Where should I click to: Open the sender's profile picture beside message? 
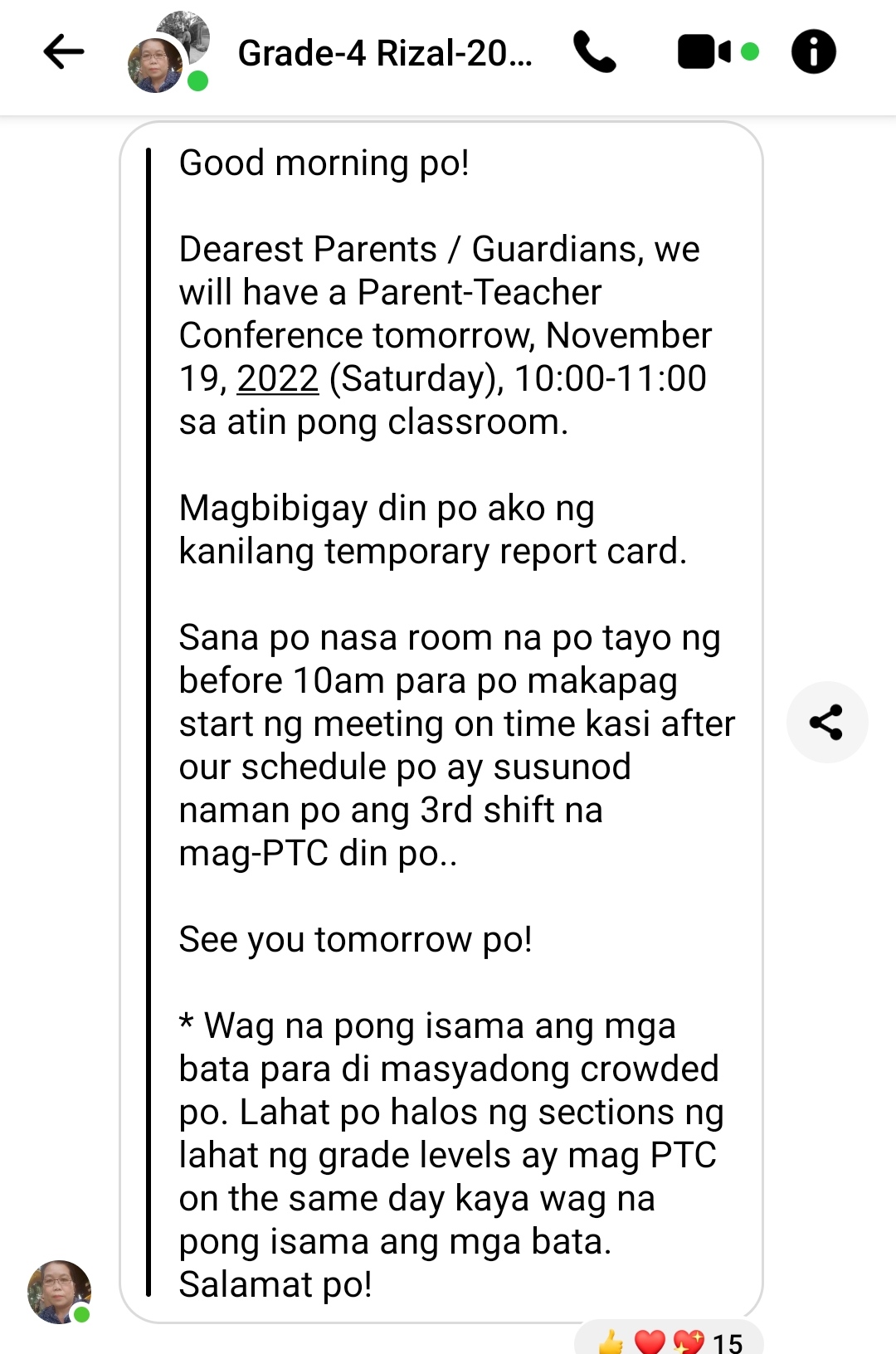click(59, 1292)
